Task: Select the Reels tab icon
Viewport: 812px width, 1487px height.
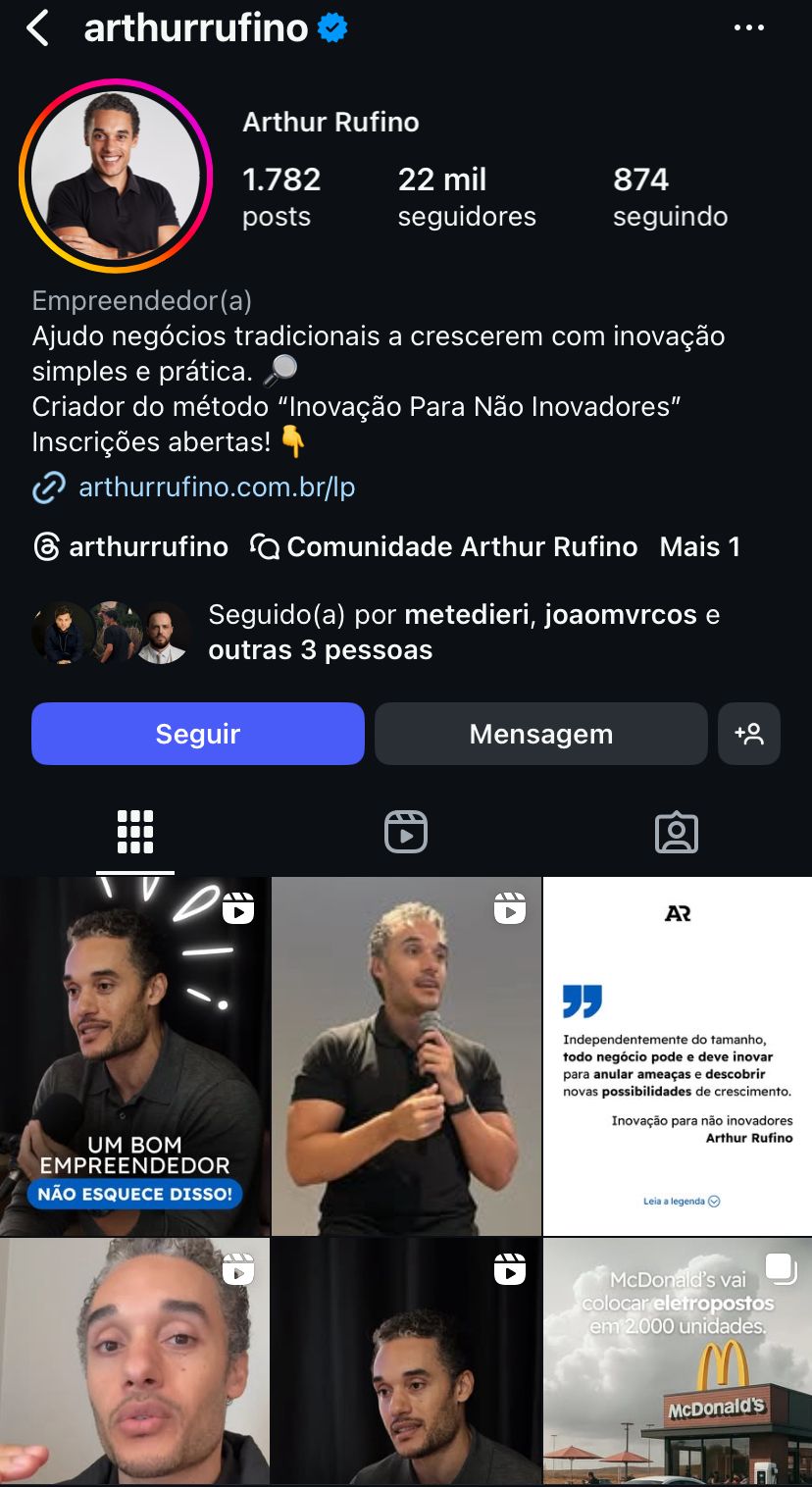Action: 405,832
